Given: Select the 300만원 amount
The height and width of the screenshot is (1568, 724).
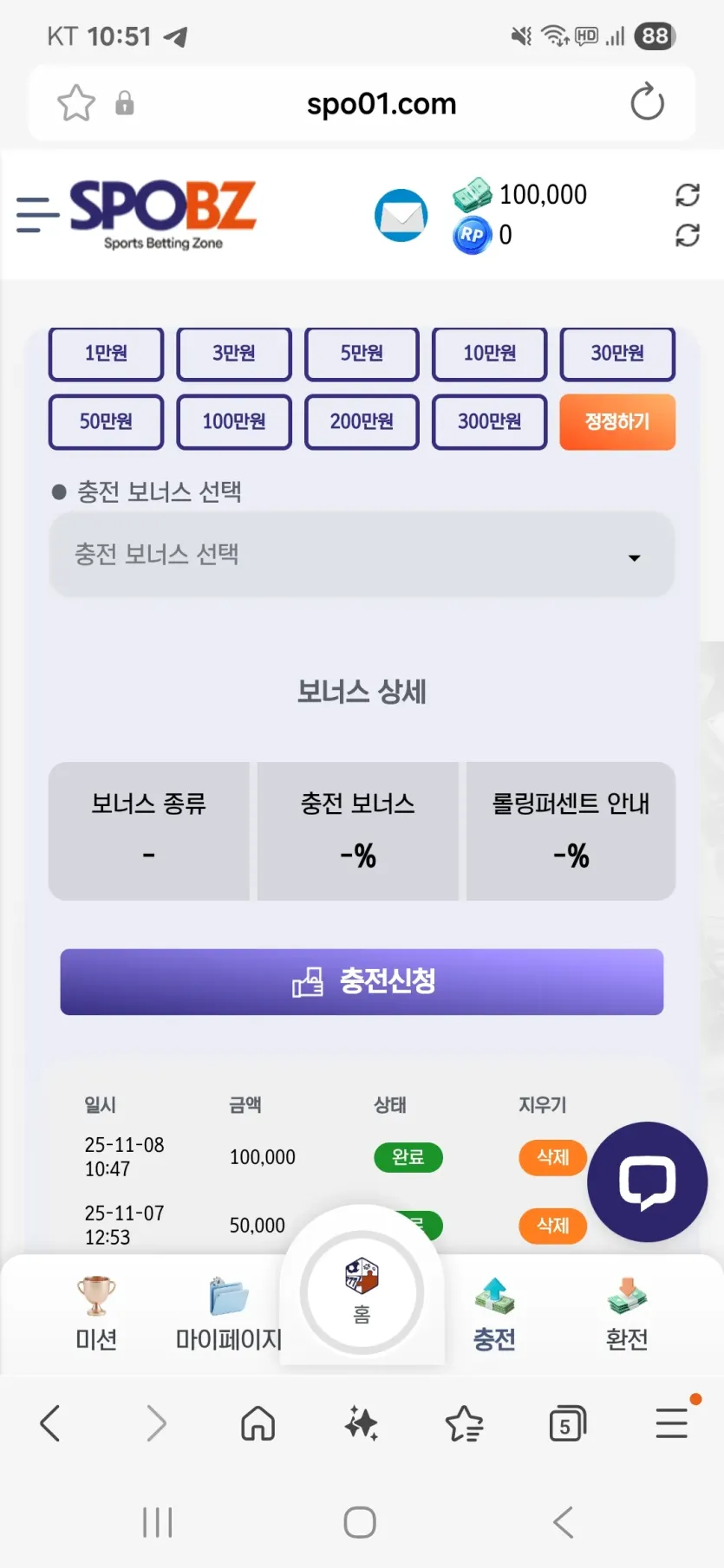Looking at the screenshot, I should pyautogui.click(x=490, y=422).
